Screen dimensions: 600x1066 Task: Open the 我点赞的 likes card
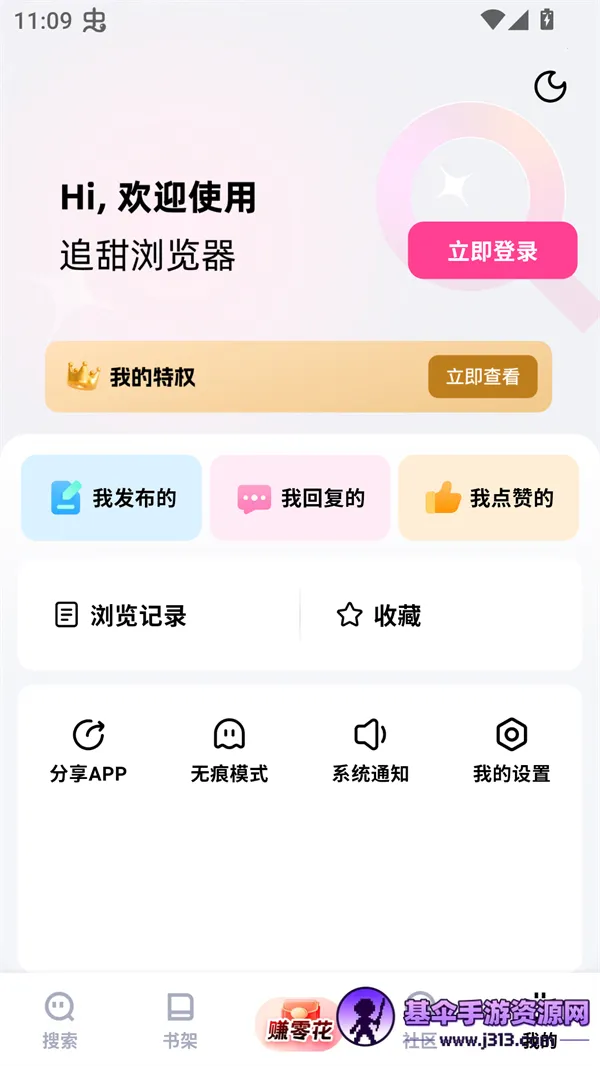488,498
